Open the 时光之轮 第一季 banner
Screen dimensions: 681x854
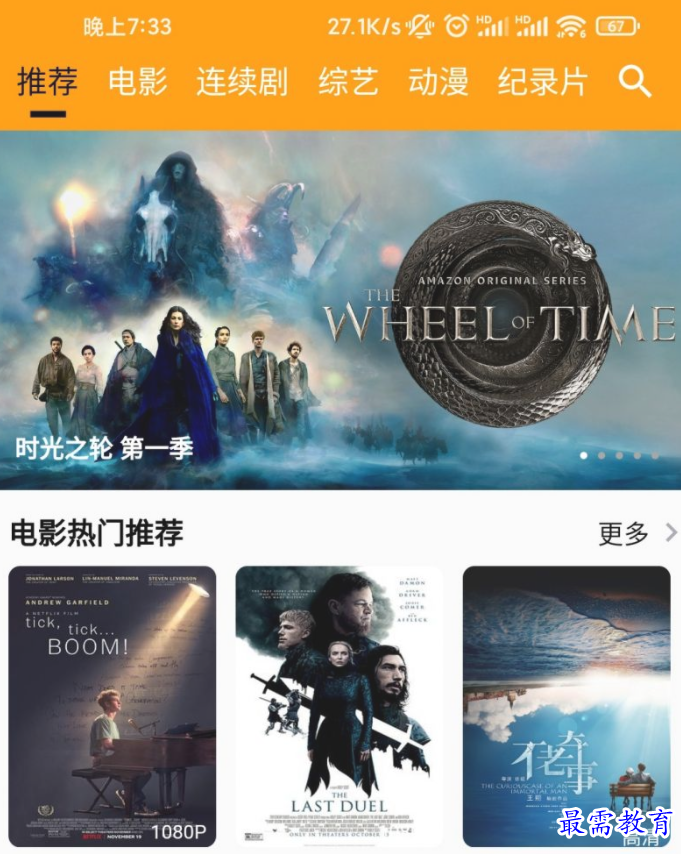coord(340,310)
